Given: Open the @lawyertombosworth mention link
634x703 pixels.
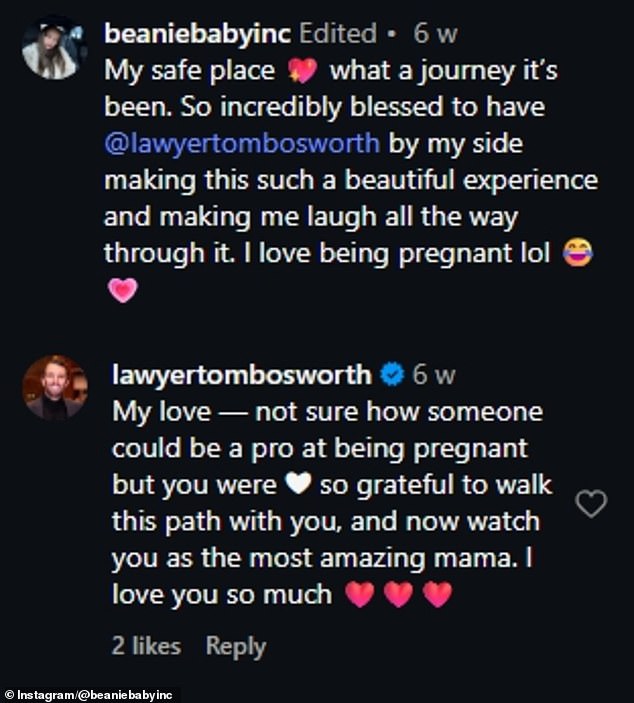Looking at the screenshot, I should (242, 145).
